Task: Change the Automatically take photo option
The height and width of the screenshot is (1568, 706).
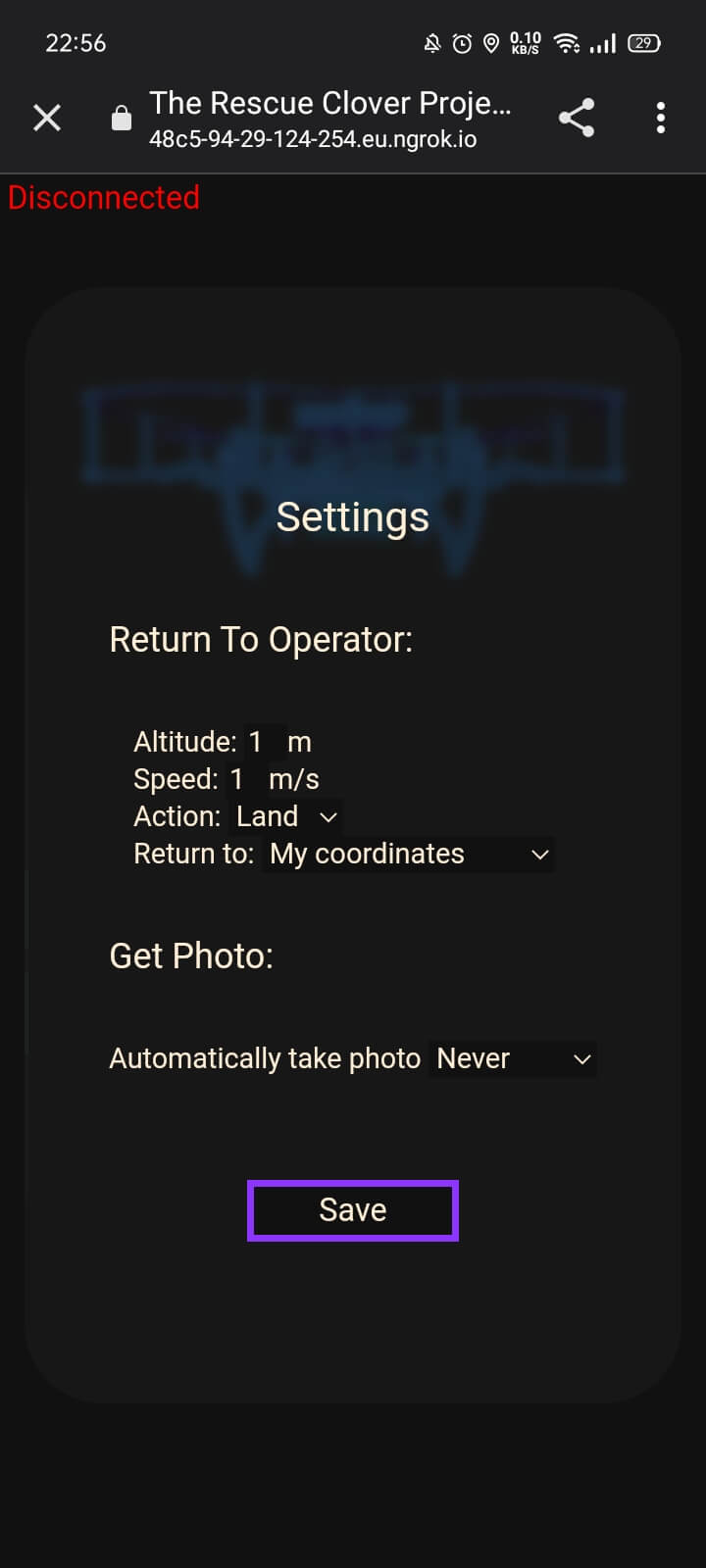Action: (x=513, y=1058)
